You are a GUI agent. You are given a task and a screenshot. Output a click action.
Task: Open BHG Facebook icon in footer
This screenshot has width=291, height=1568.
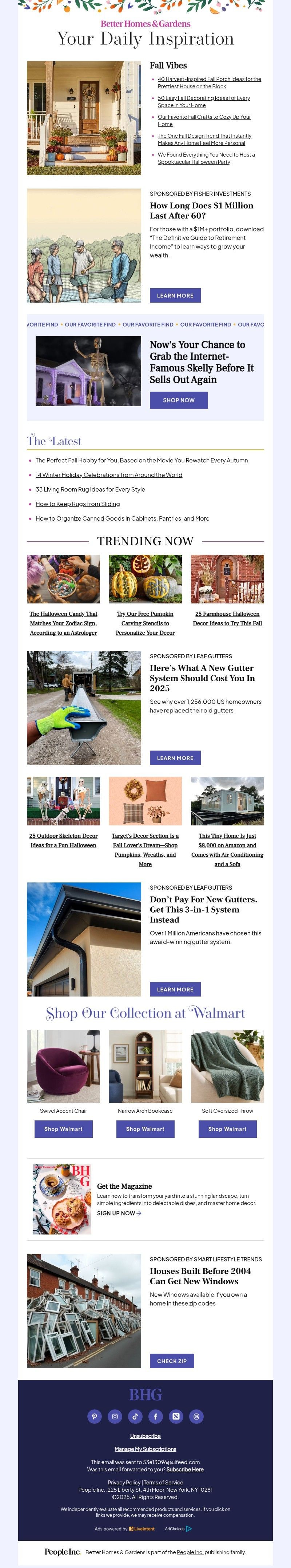tap(155, 1417)
